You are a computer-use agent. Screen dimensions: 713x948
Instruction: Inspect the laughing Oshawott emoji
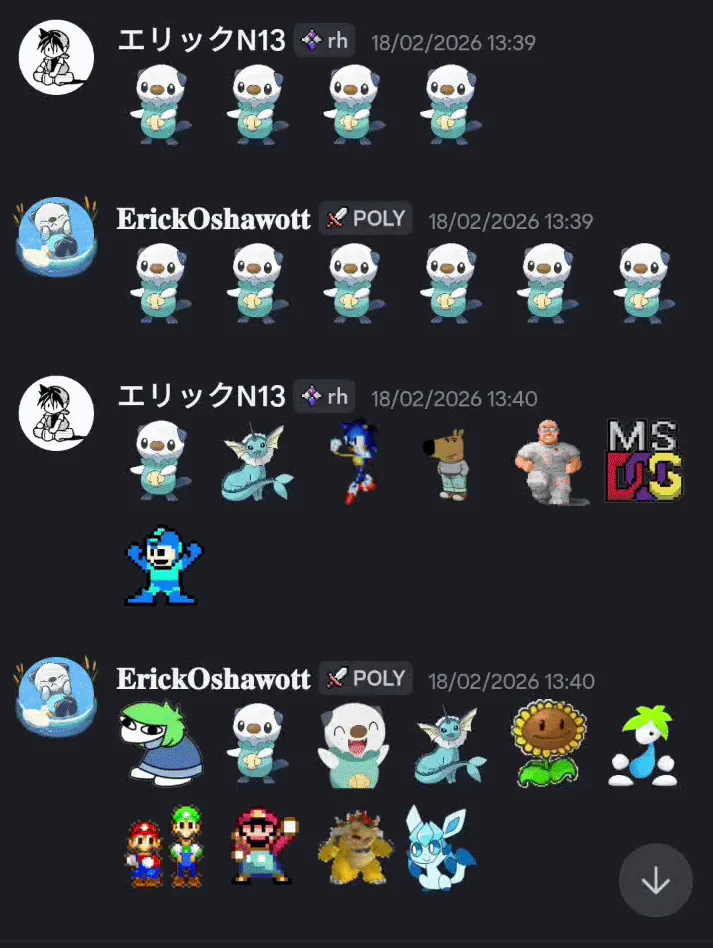(x=353, y=744)
